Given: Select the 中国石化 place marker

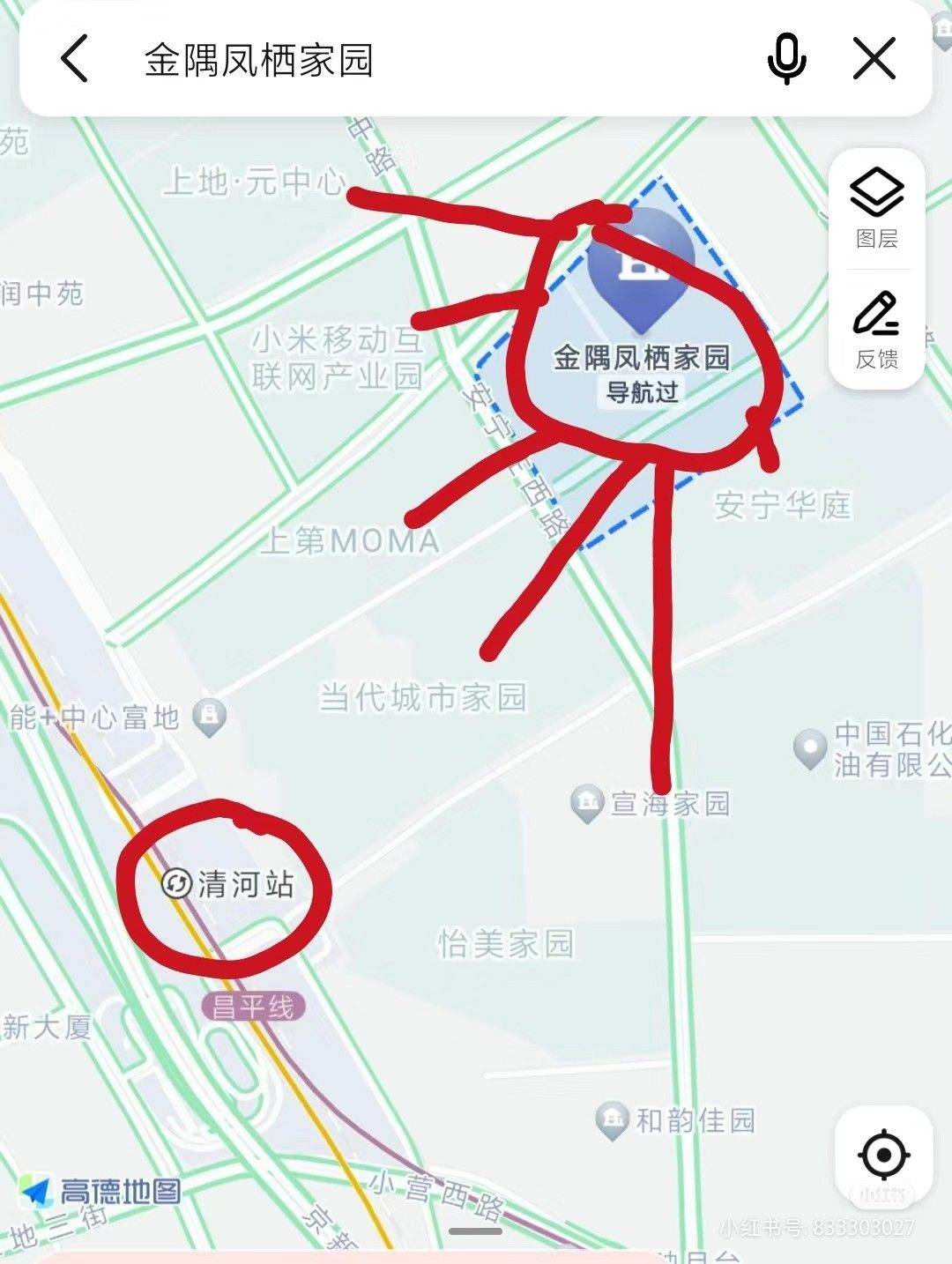Looking at the screenshot, I should pos(809,747).
